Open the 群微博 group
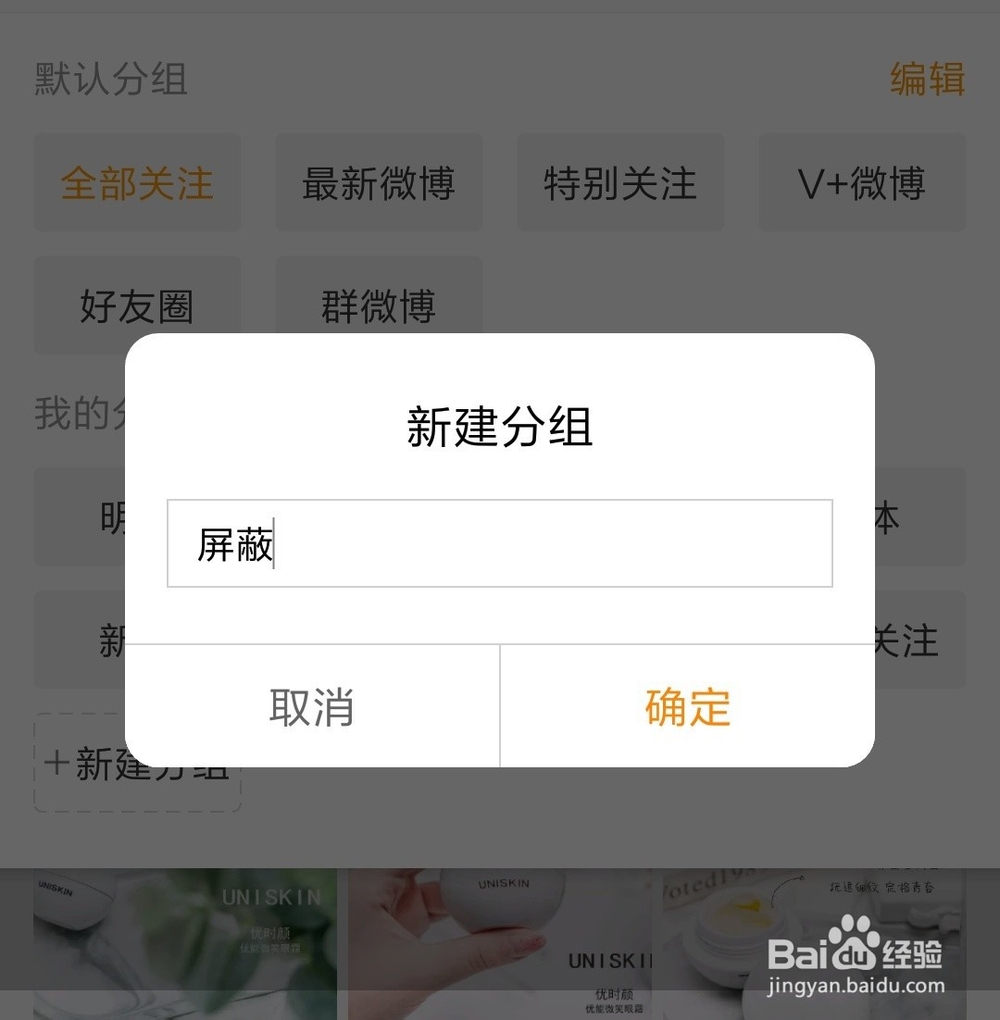 [379, 306]
